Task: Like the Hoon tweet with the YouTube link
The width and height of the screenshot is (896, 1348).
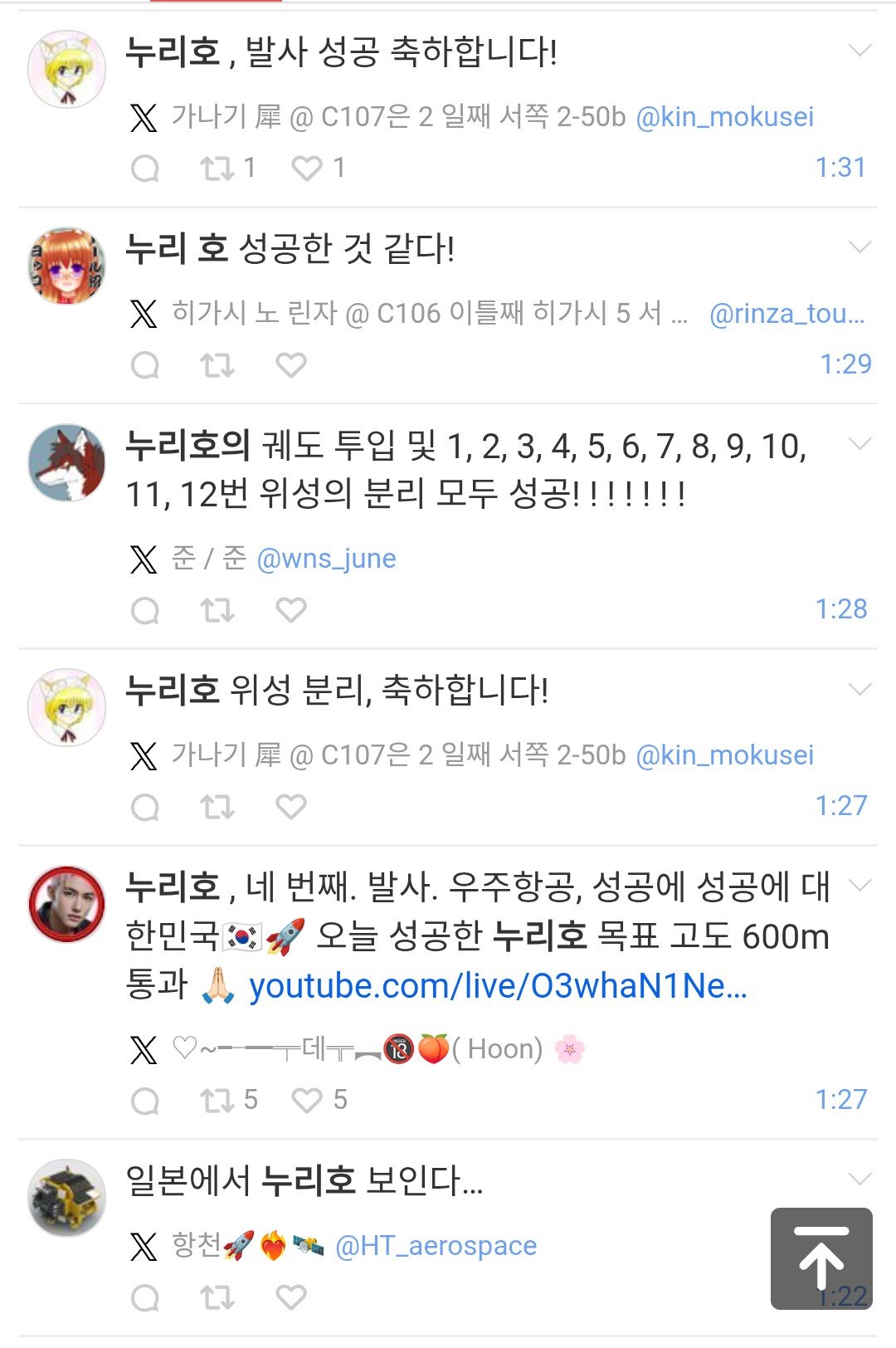Action: point(307,1101)
